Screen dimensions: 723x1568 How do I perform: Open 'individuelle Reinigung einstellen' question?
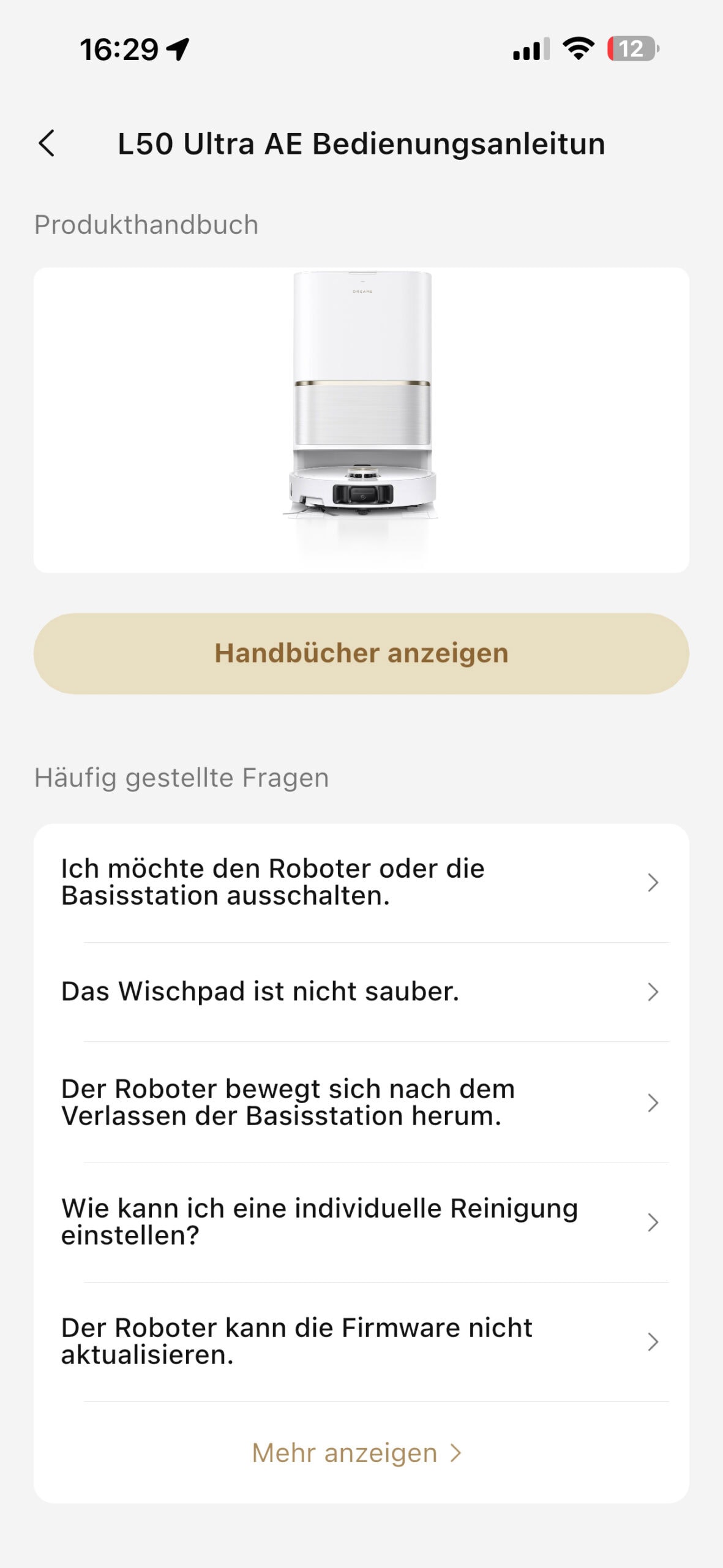click(361, 1222)
